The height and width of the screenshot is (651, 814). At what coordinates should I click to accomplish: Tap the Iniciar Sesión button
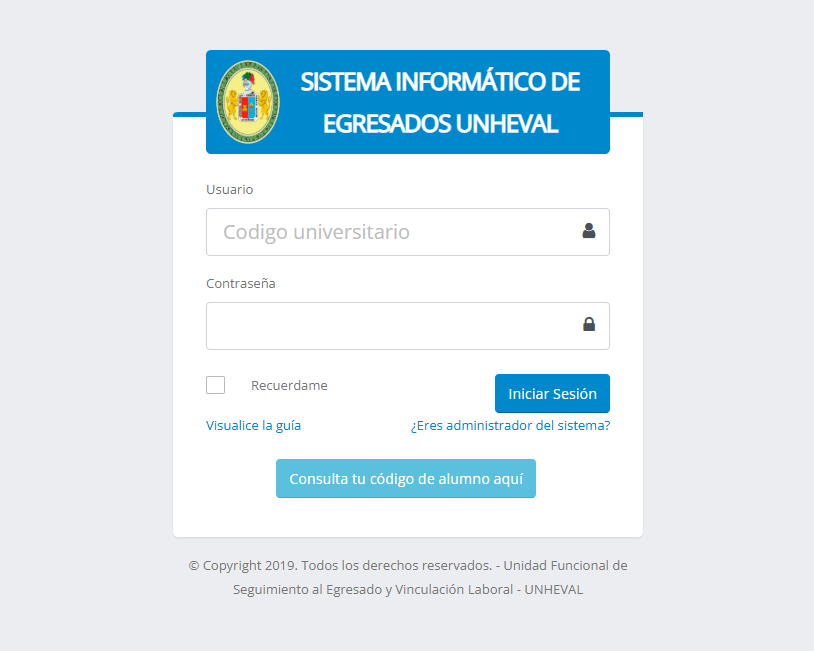pyautogui.click(x=552, y=394)
